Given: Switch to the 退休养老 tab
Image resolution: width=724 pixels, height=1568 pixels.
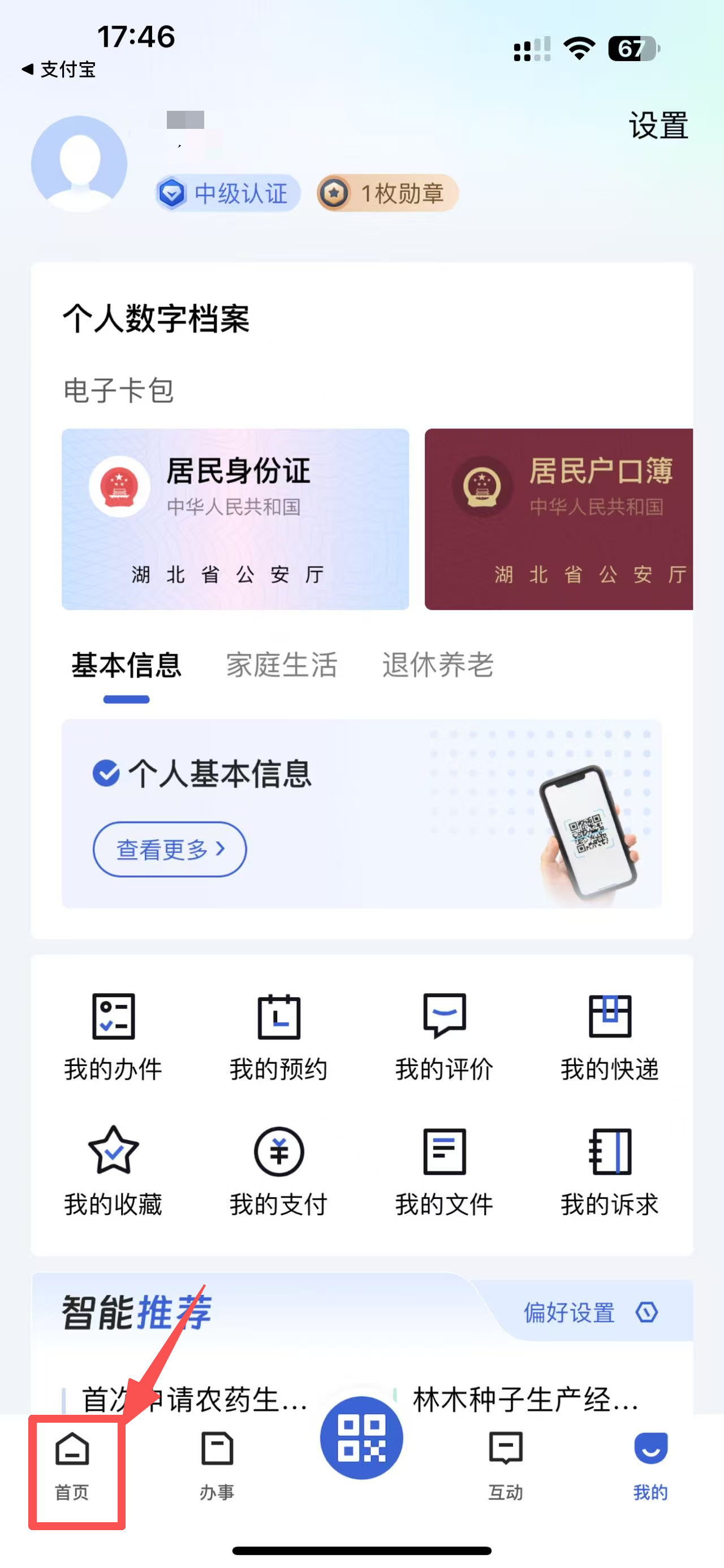Looking at the screenshot, I should click(437, 665).
